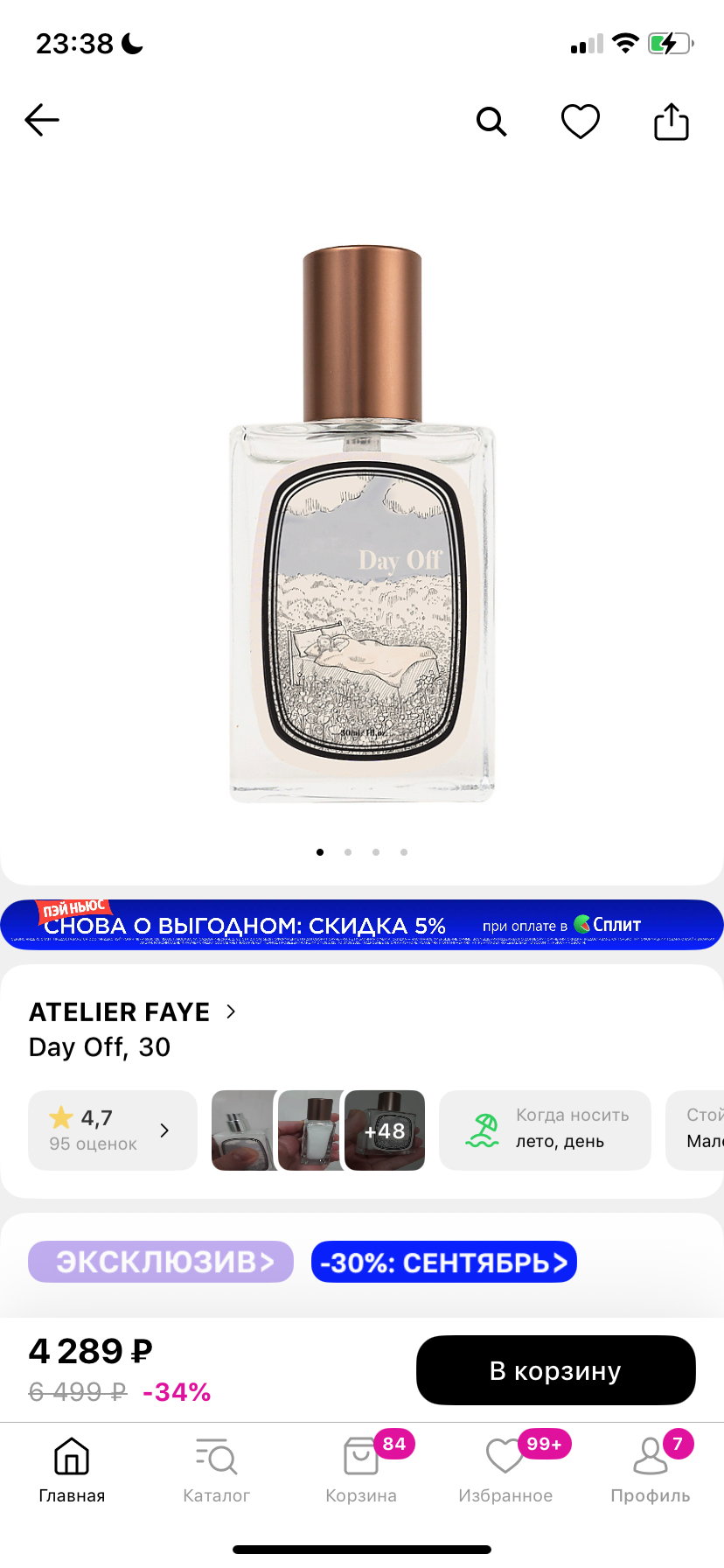Go back using the arrow icon
Viewport: 724px width, 1568px height.
(42, 121)
